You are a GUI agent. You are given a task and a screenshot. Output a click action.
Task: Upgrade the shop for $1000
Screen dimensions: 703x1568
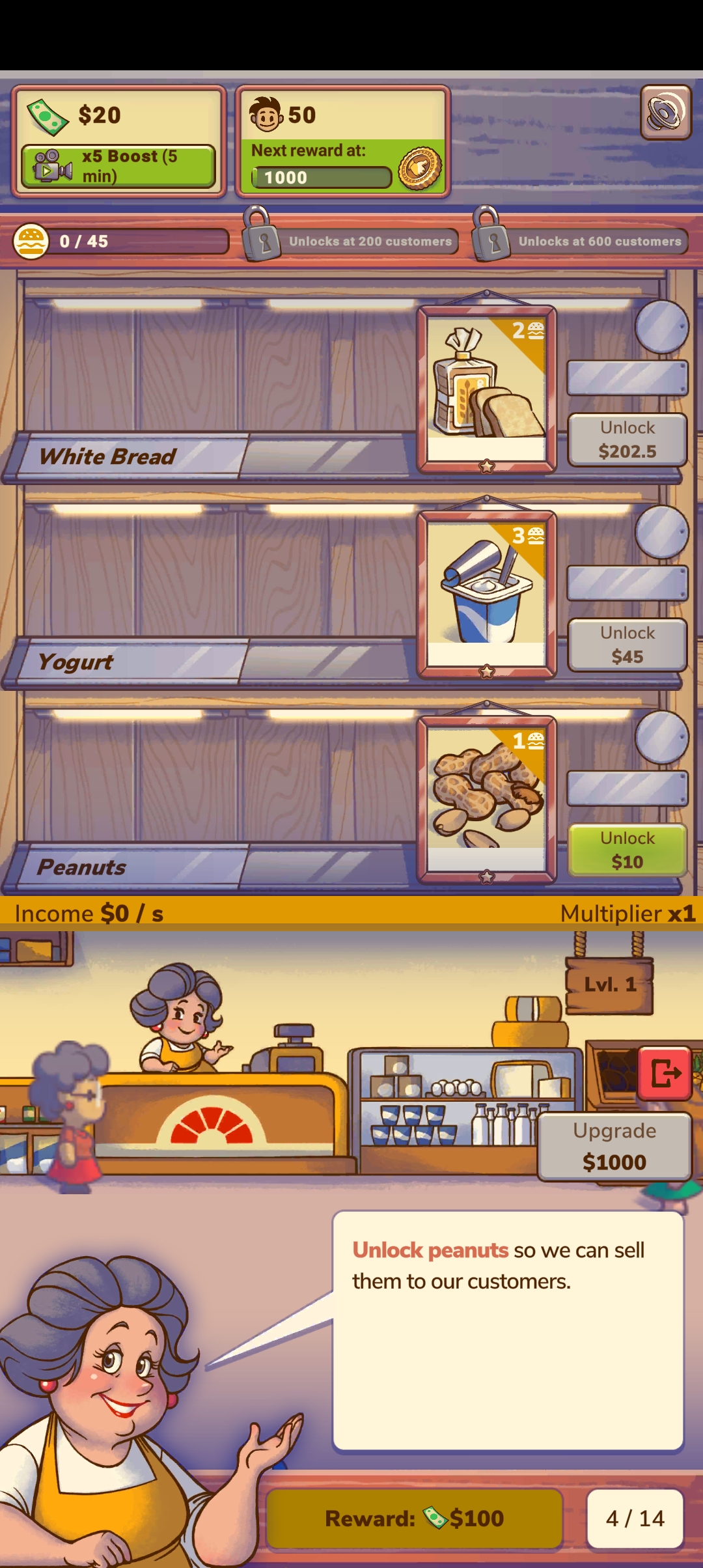click(x=614, y=1147)
